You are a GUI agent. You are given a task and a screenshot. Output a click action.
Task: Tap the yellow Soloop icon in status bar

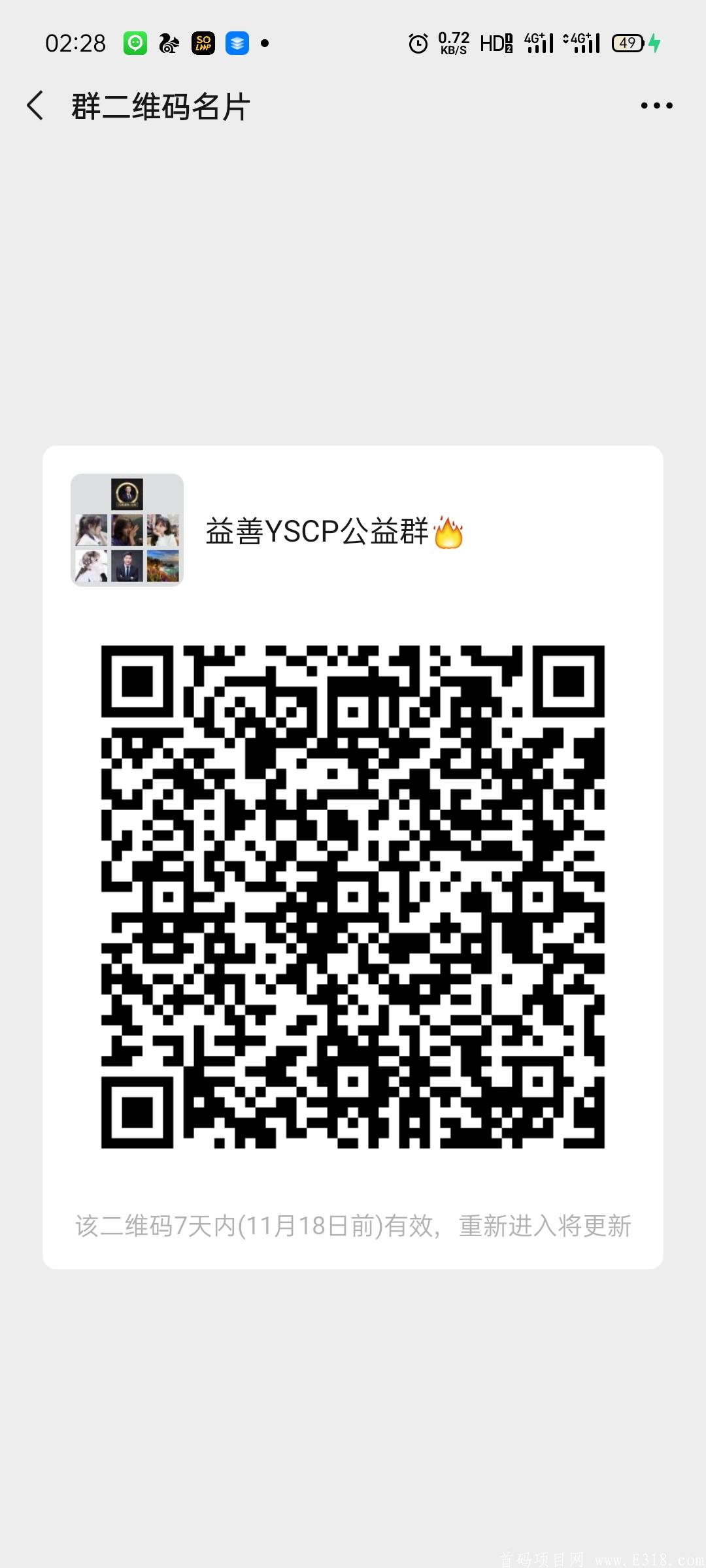click(204, 42)
